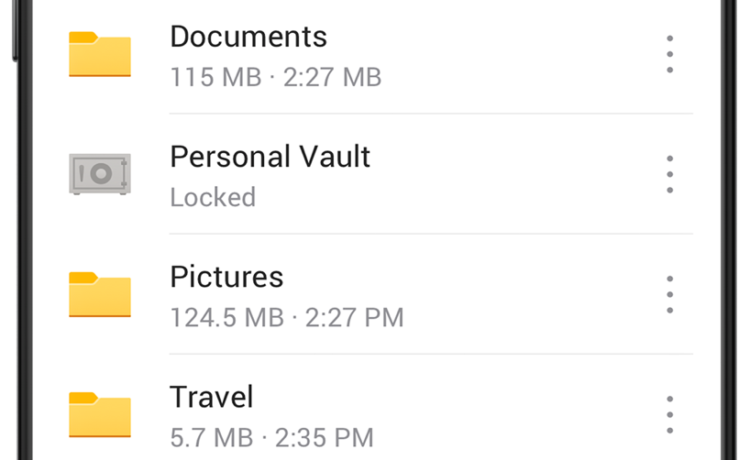Screen dimensions: 750x460
Task: Open the locked Personal Vault
Action: tap(270, 174)
